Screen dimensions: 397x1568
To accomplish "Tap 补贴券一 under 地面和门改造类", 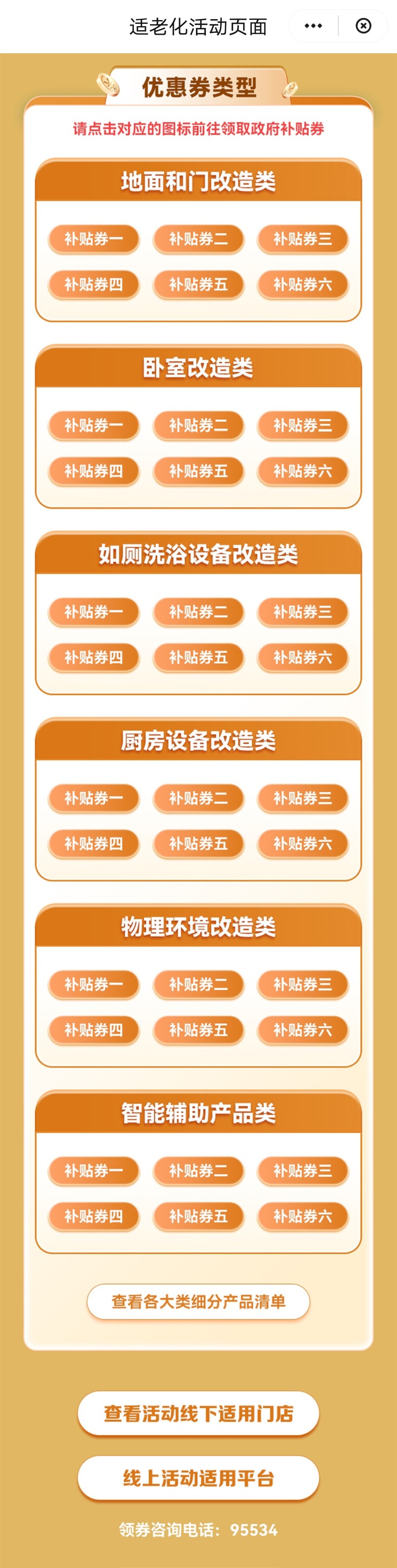I will click(94, 238).
